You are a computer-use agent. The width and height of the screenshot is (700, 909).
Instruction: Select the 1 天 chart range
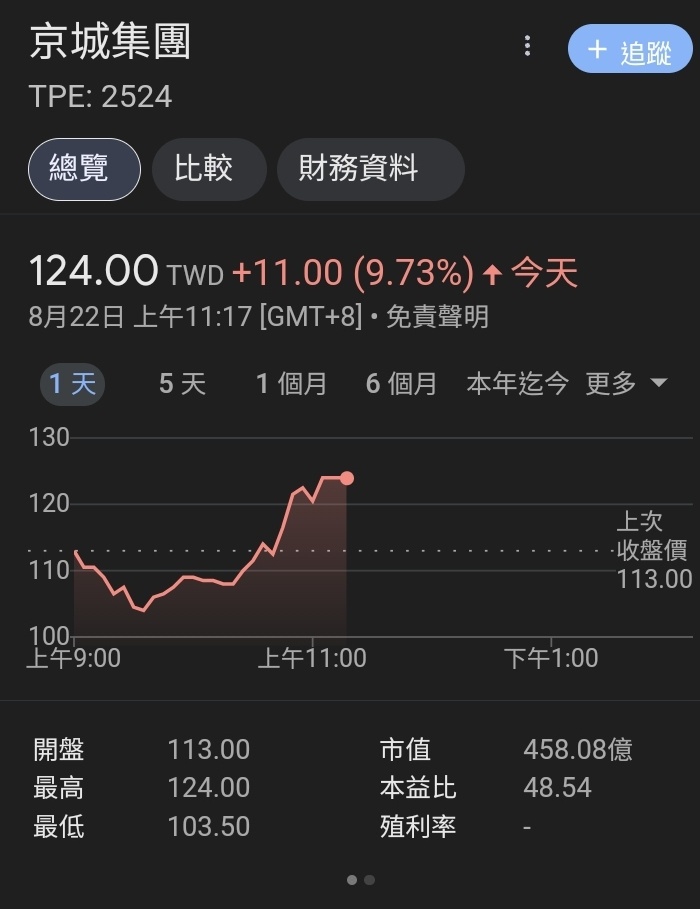click(x=72, y=384)
